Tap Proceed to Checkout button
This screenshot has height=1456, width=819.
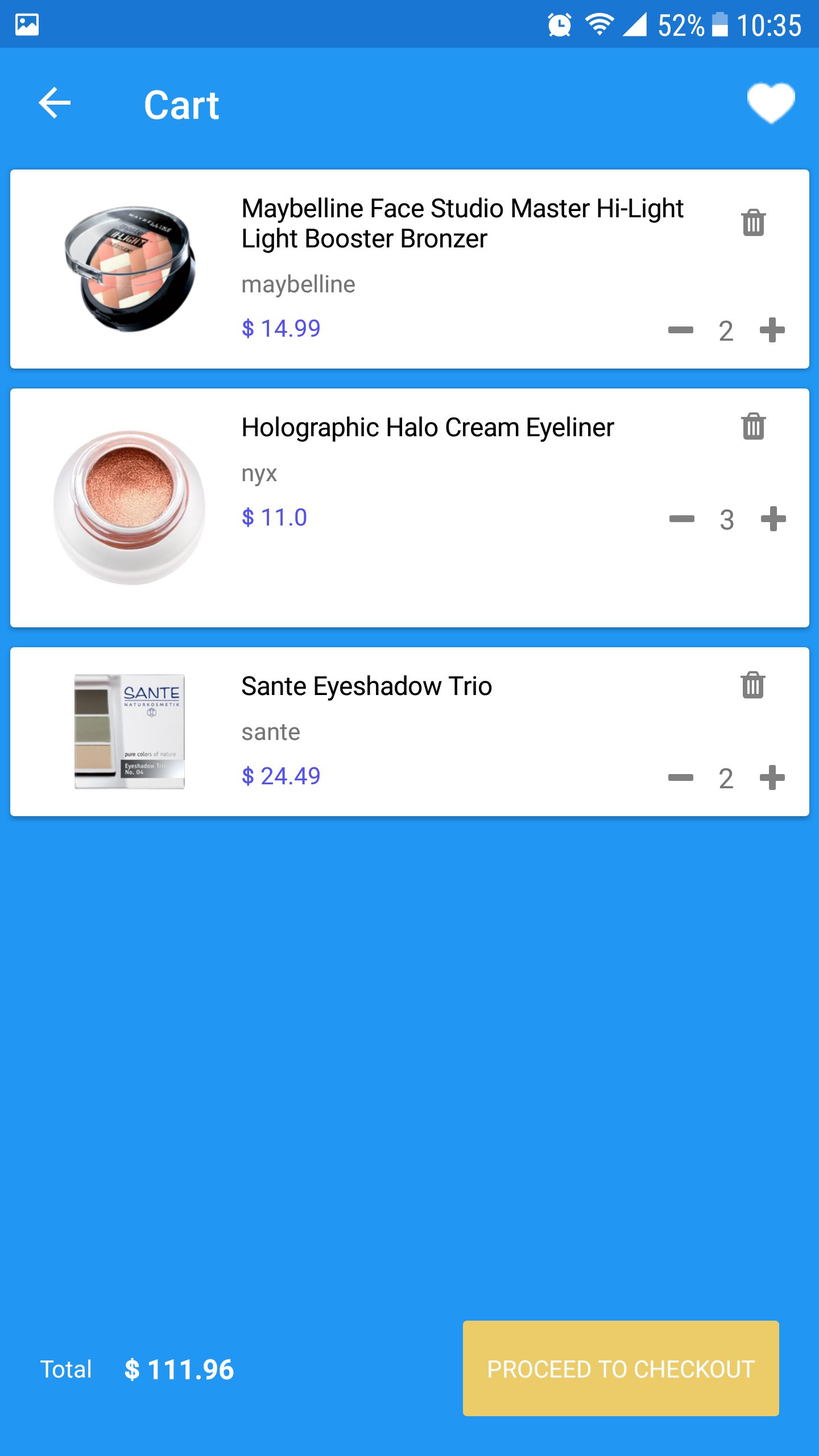click(621, 1368)
